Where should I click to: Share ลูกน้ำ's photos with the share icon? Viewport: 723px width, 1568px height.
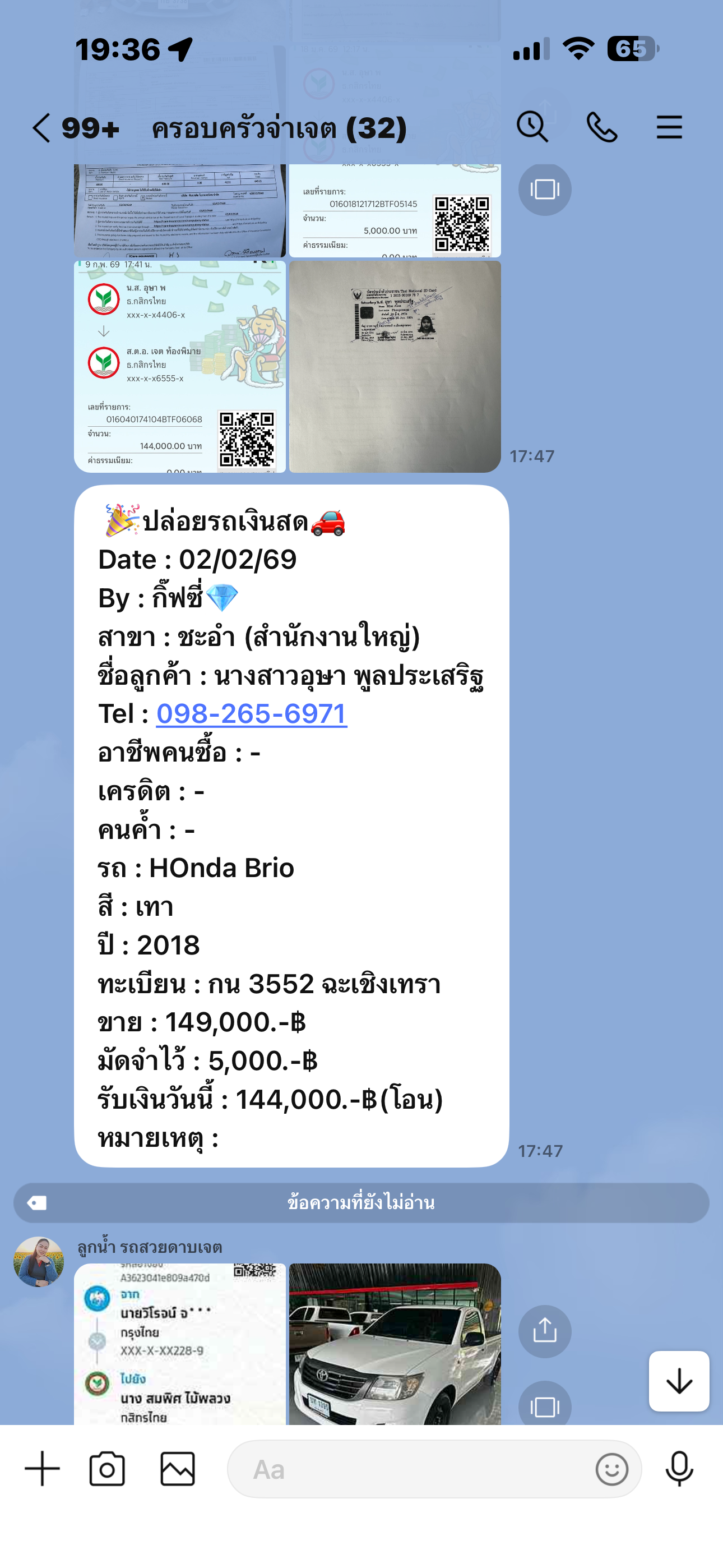click(544, 1331)
